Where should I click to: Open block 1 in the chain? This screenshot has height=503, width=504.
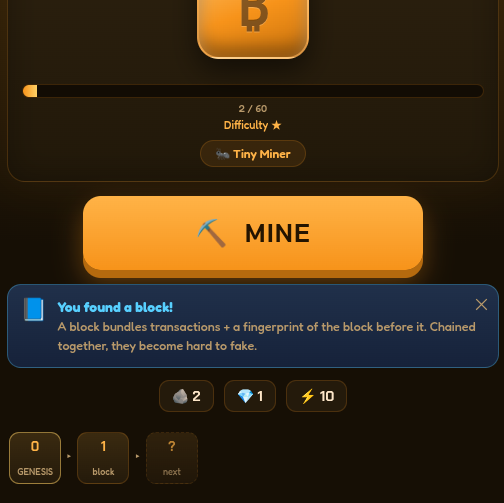103,458
